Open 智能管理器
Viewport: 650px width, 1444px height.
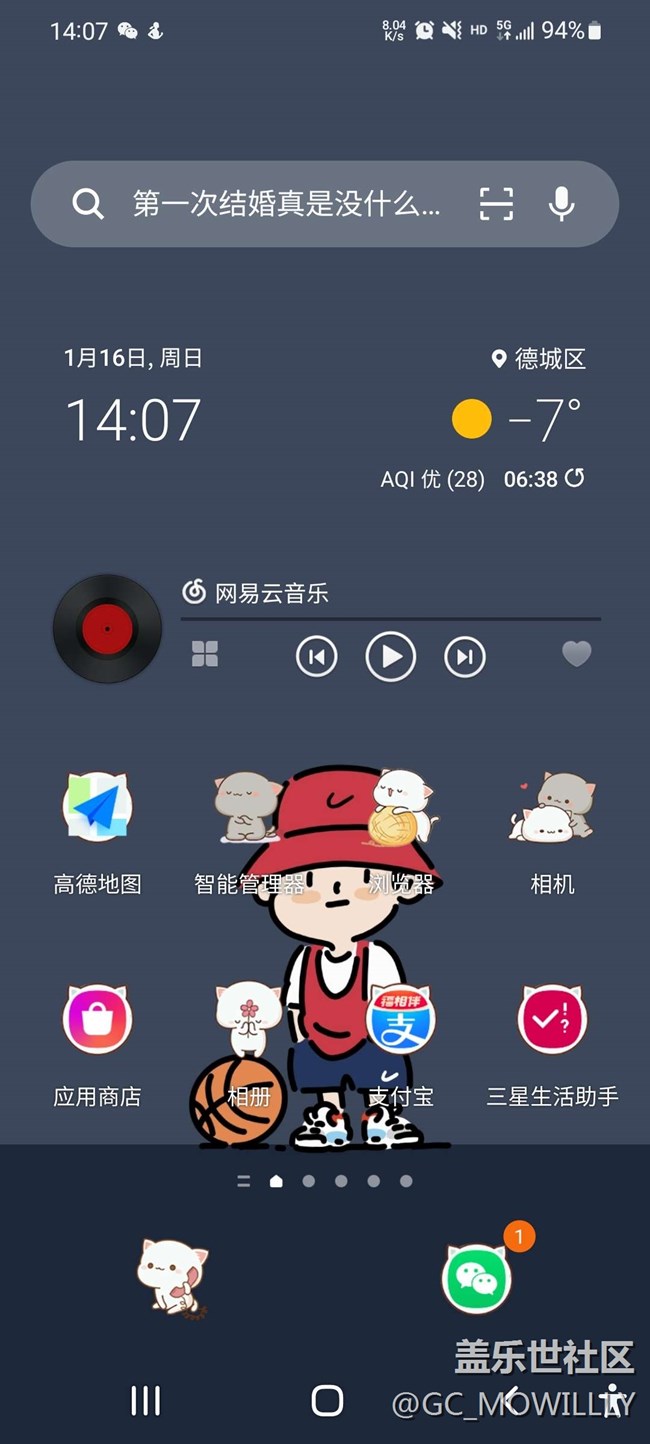[x=248, y=808]
